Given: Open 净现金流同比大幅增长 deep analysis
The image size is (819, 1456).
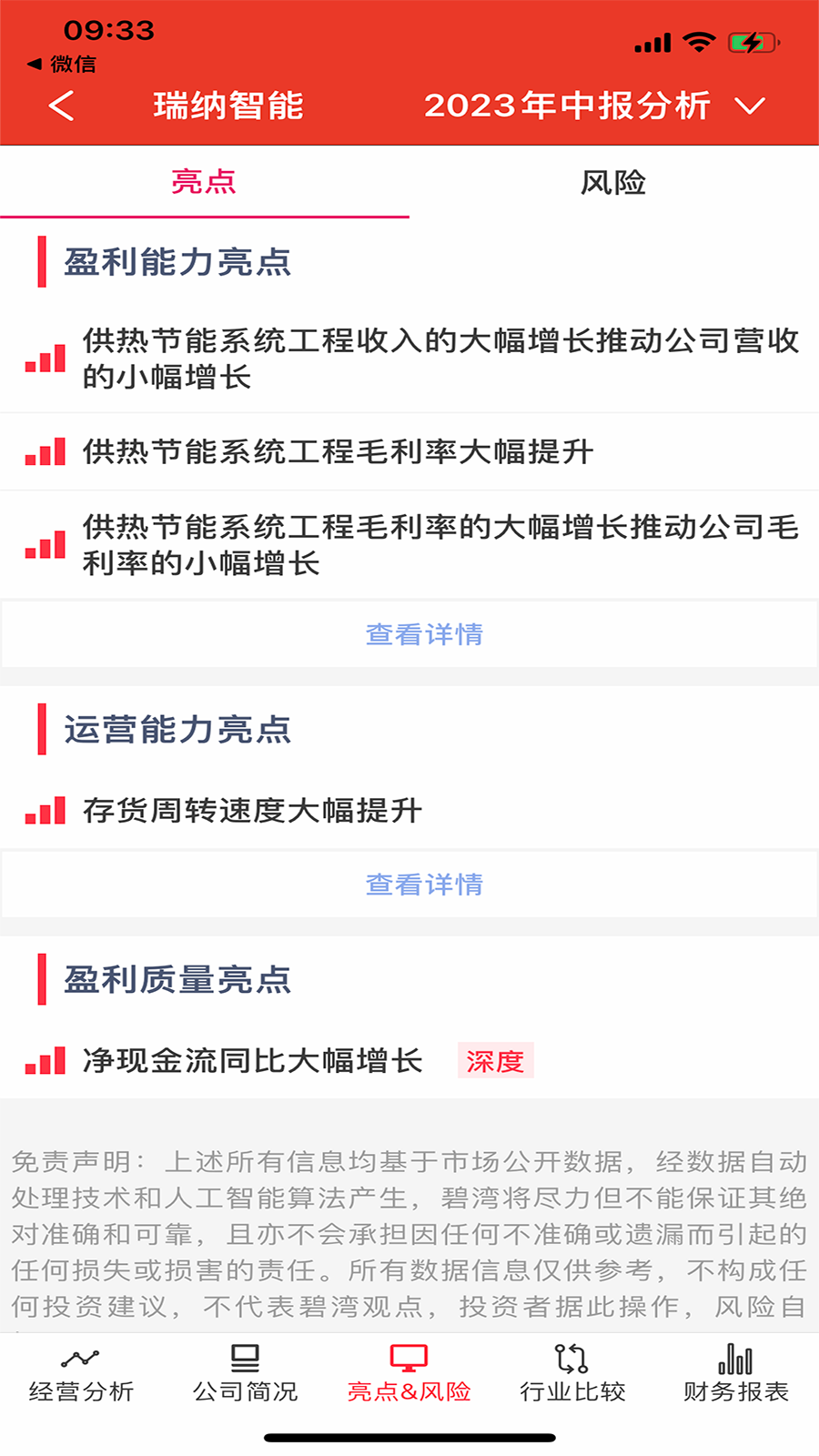Looking at the screenshot, I should pos(495,1061).
